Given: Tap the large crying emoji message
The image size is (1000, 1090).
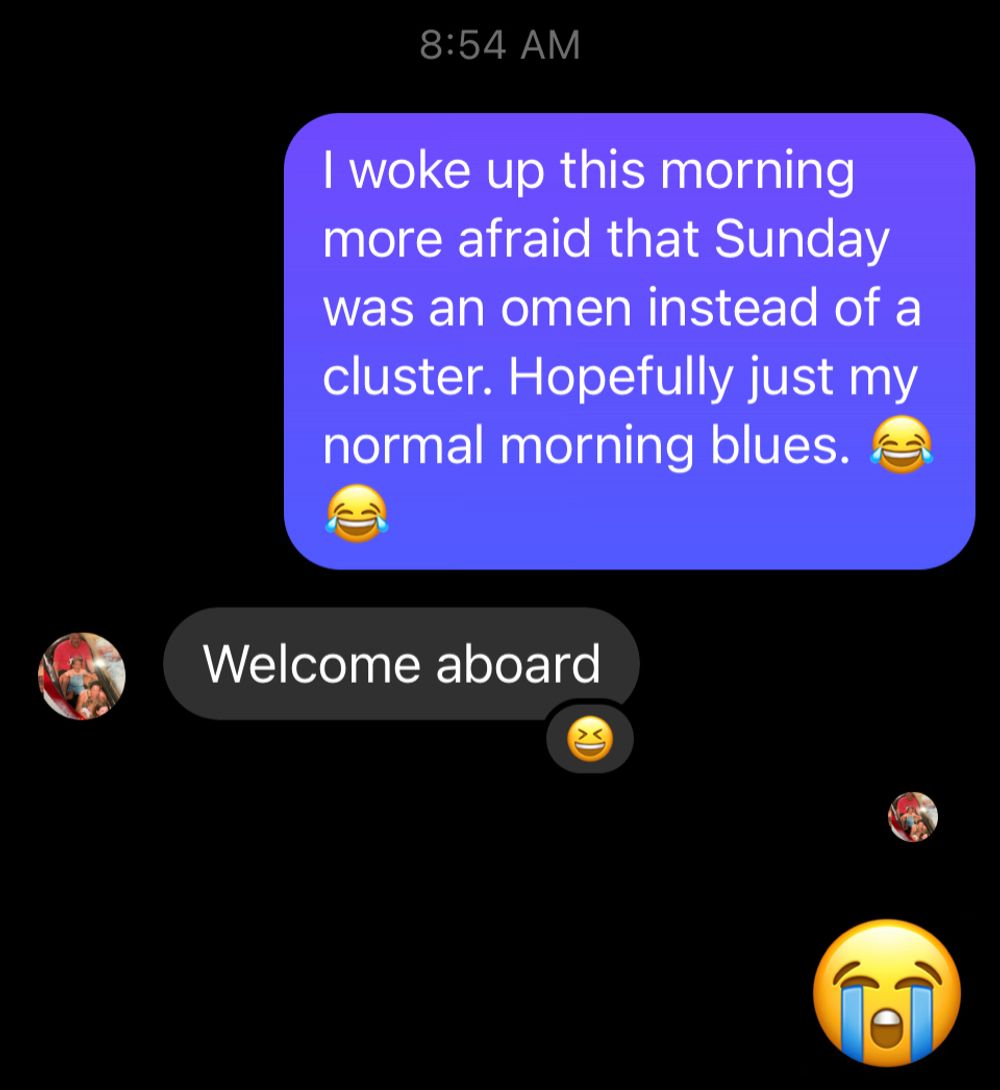Looking at the screenshot, I should click(x=887, y=993).
